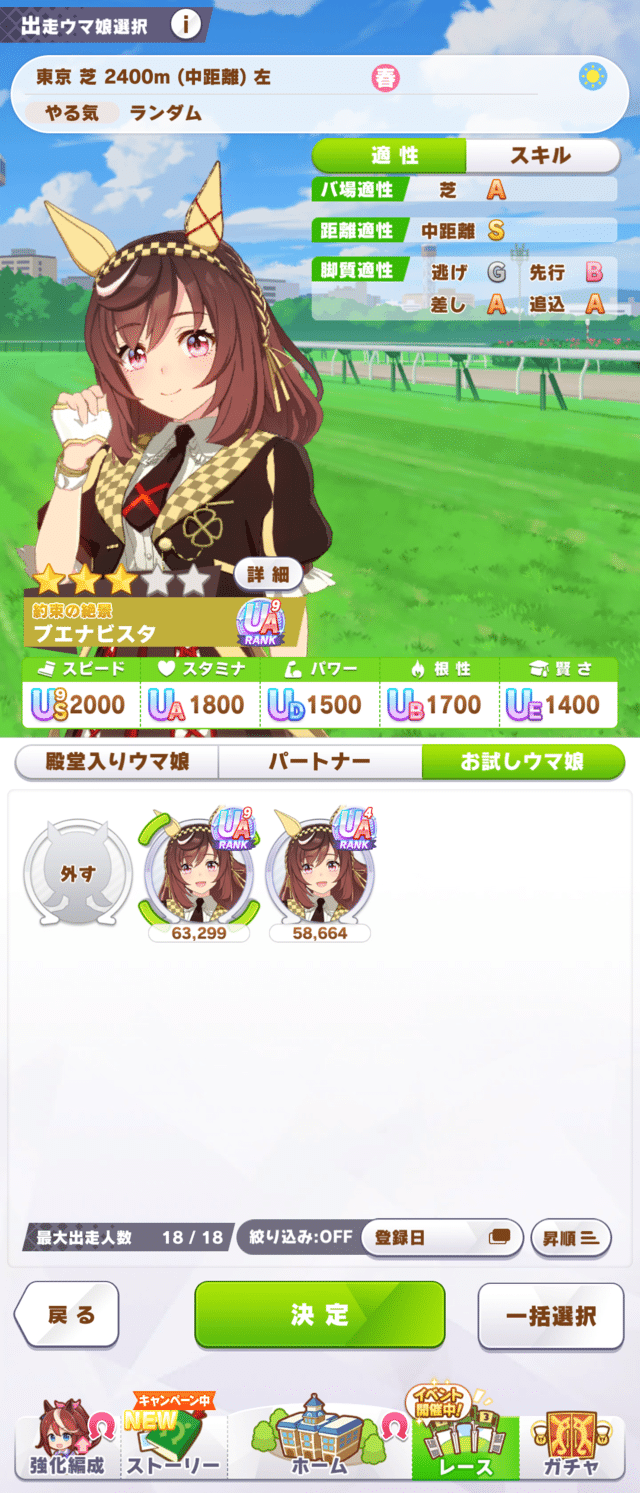Select the お試しウマ娘 tab
640x1493 pixels.
tap(521, 762)
